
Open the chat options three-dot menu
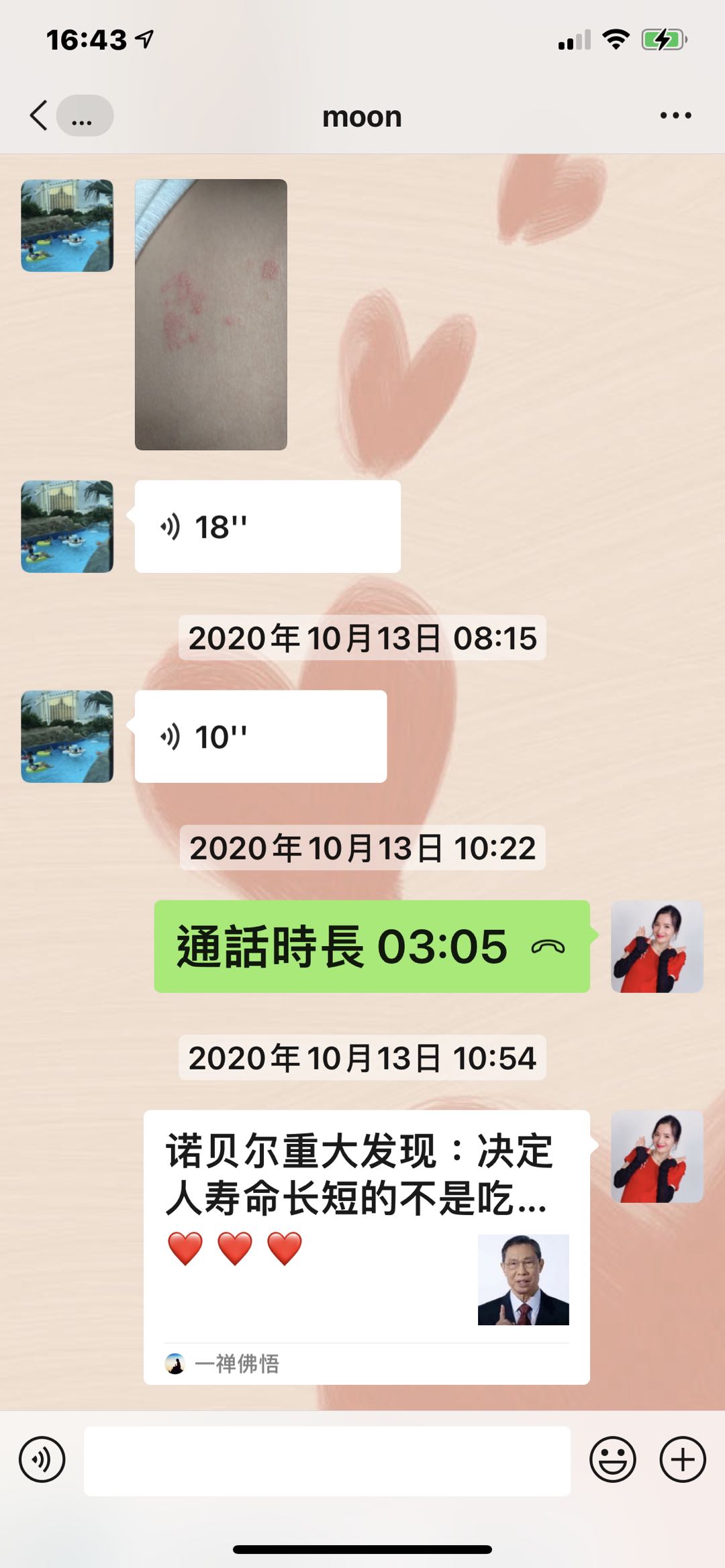point(675,115)
